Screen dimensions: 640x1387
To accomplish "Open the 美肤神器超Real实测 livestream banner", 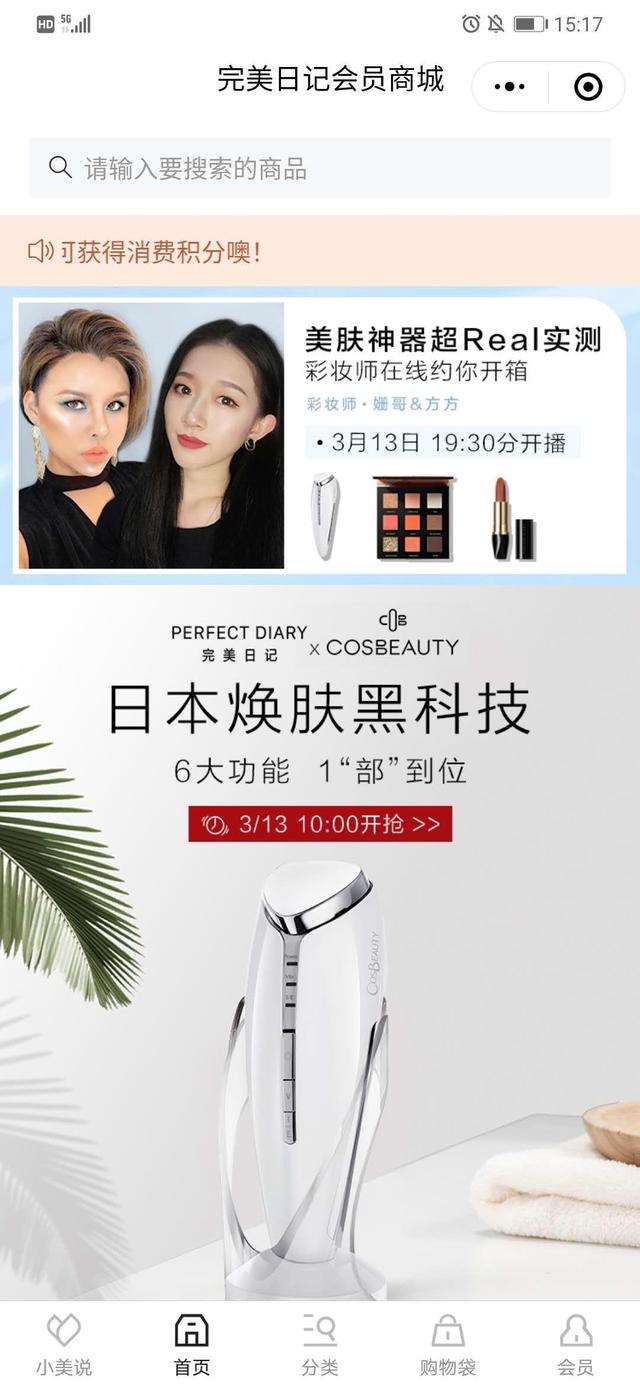I will click(320, 435).
